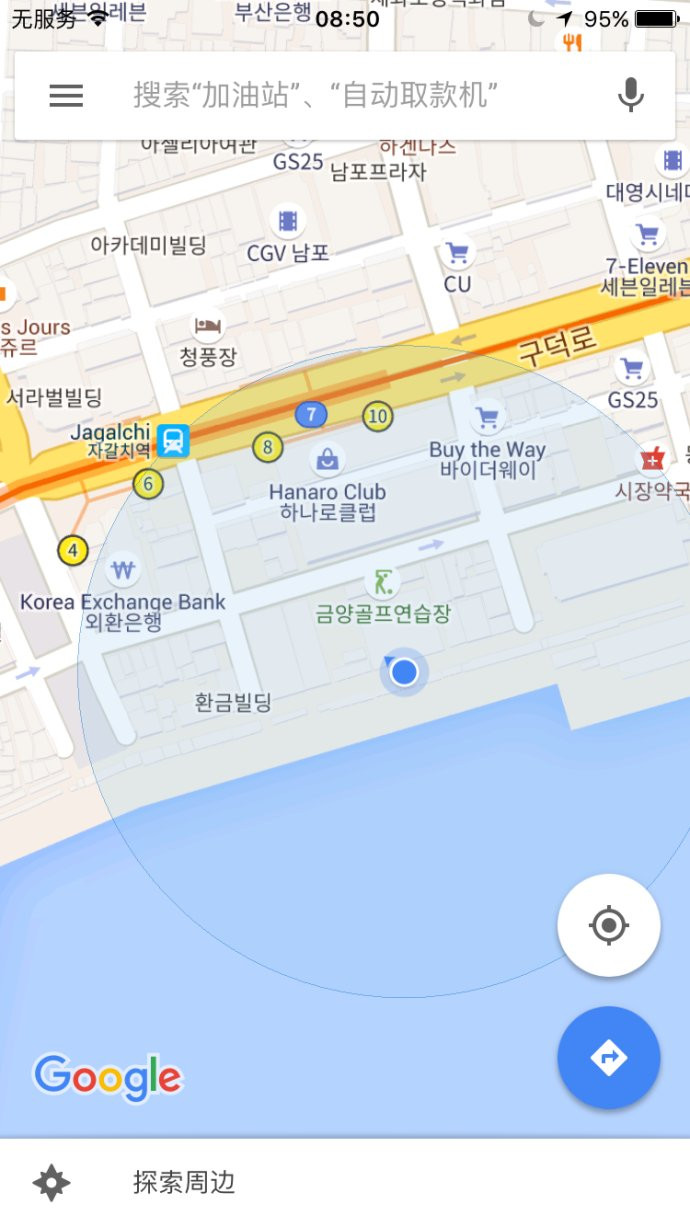This screenshot has width=690, height=1227.
Task: Tap the CGV 남포 cinema marker
Action: (x=288, y=221)
